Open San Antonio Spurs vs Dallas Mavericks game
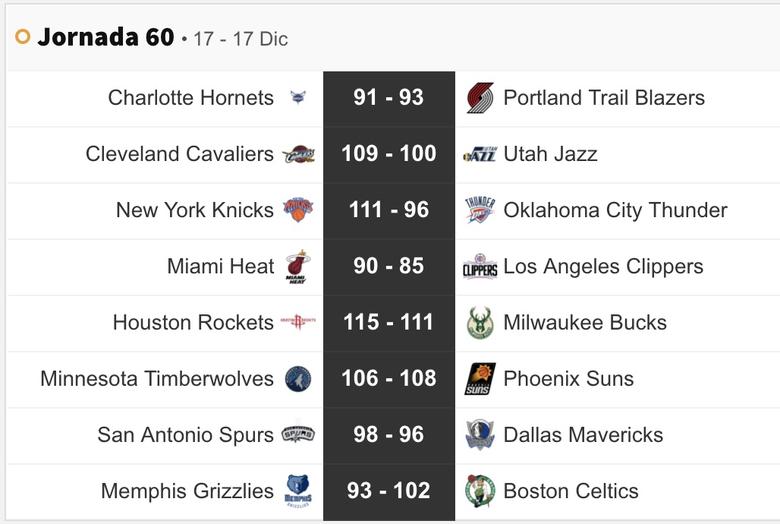The width and height of the screenshot is (780, 524). click(x=388, y=434)
